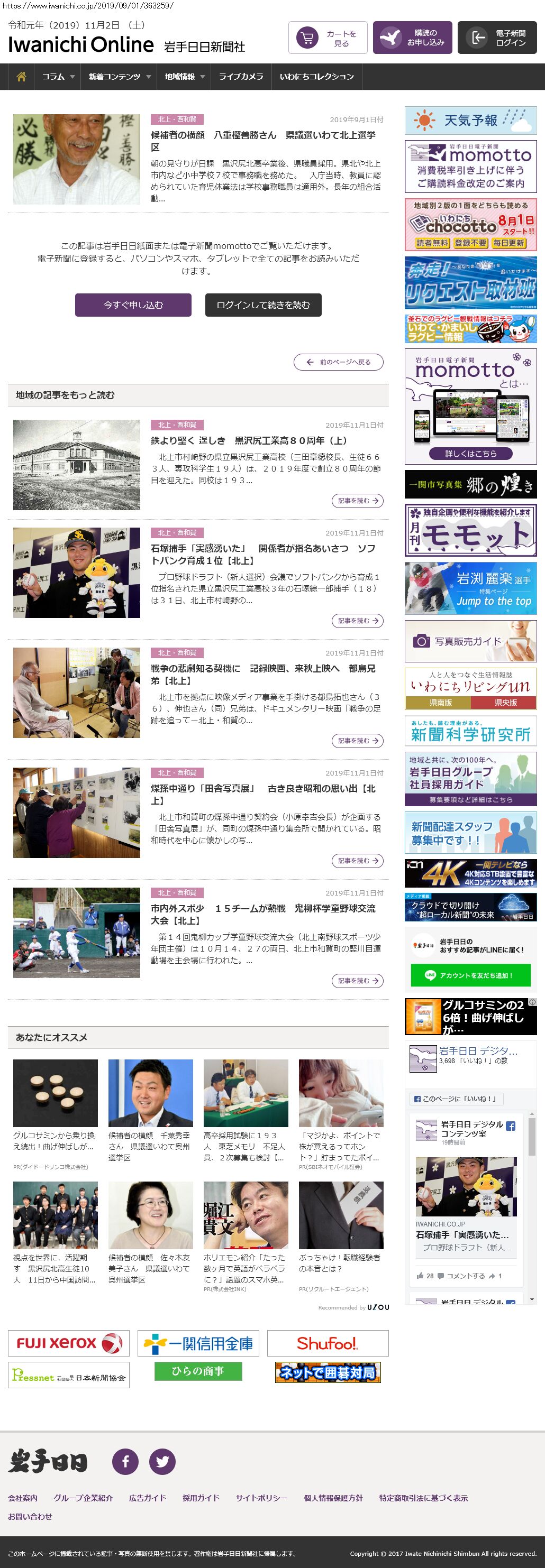The image size is (545, 1568).
Task: Open いわにちコレクション section
Action: (x=316, y=77)
